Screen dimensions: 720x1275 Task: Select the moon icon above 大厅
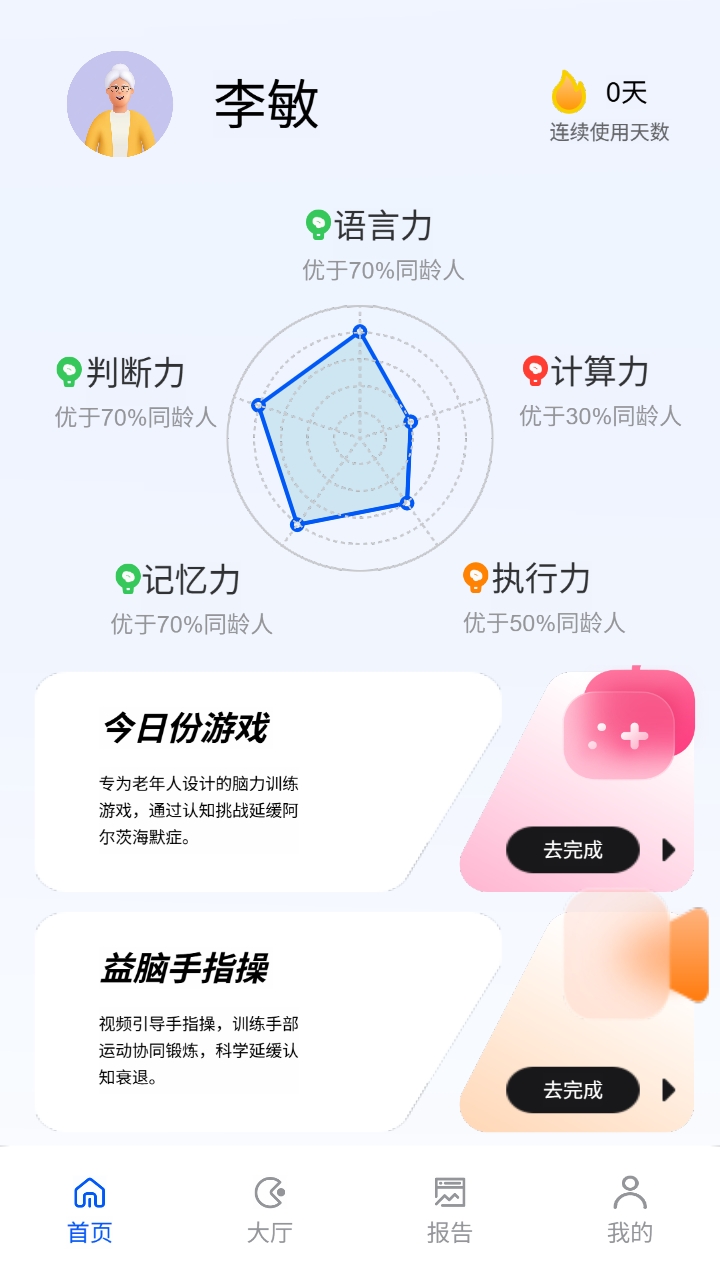coord(268,1192)
